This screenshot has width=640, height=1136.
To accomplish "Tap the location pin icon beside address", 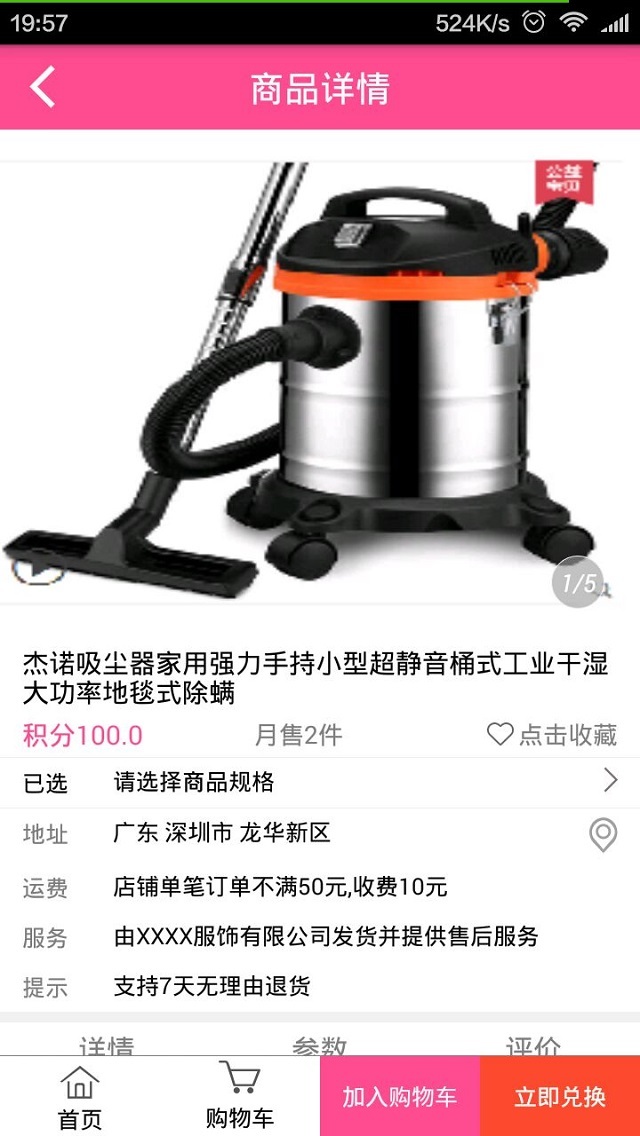I will click(603, 834).
